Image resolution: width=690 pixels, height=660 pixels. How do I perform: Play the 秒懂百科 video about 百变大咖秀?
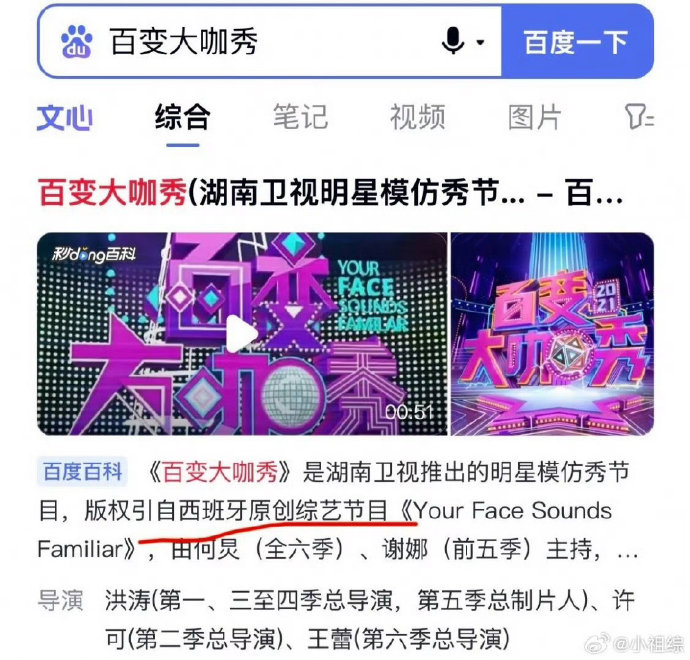(x=240, y=334)
